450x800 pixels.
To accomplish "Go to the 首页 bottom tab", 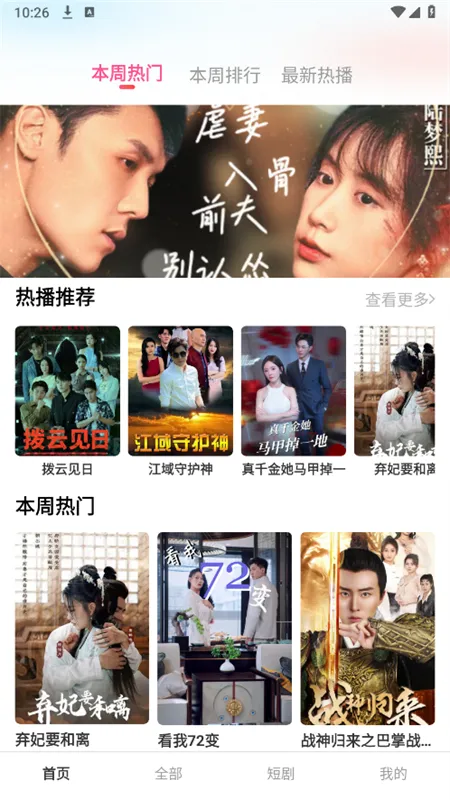I will tap(56, 773).
